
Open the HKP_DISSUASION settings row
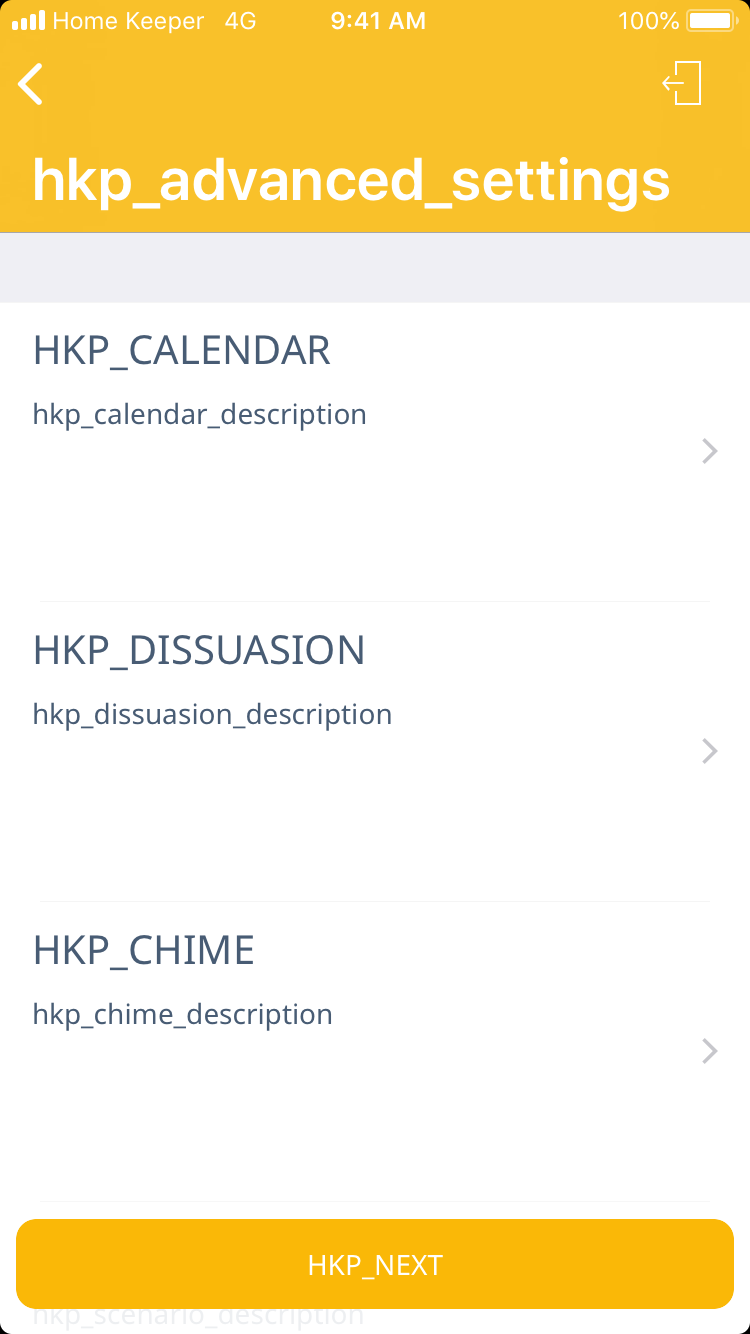click(x=375, y=750)
